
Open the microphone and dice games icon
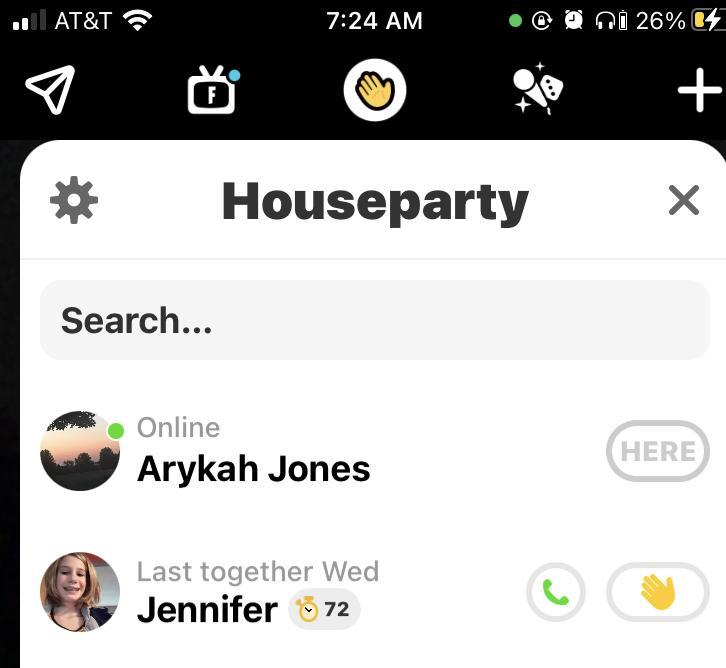538,91
